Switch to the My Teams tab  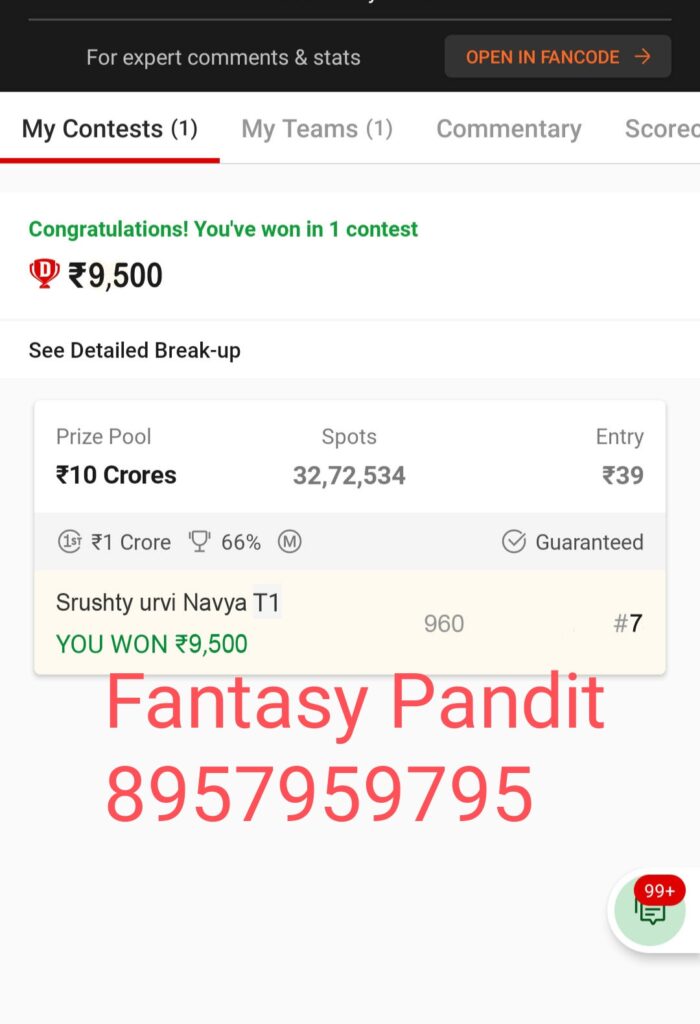[316, 129]
